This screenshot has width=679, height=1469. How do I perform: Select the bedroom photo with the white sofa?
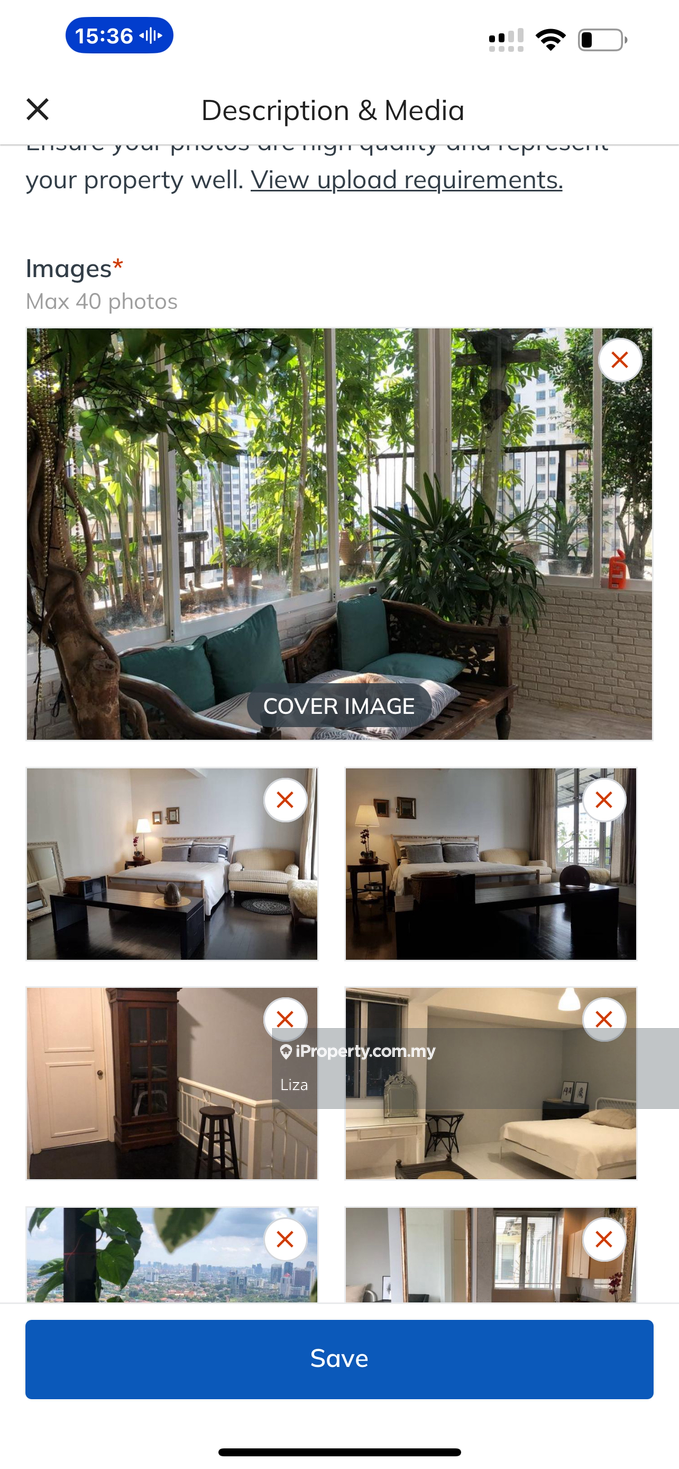pyautogui.click(x=150, y=870)
